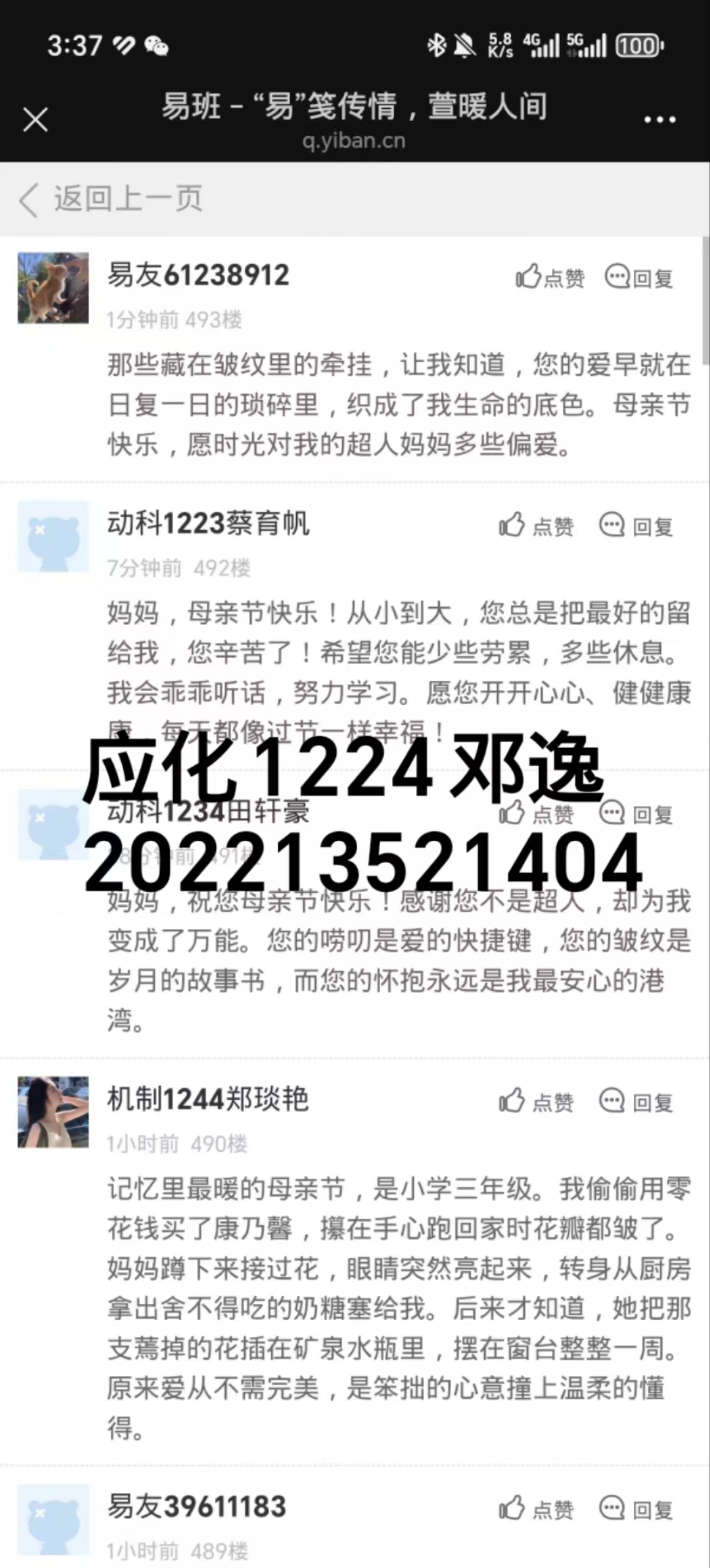Screen dimensions: 710x1568
Task: Reply to the comment by 易友61238912
Action: pyautogui.click(x=639, y=277)
